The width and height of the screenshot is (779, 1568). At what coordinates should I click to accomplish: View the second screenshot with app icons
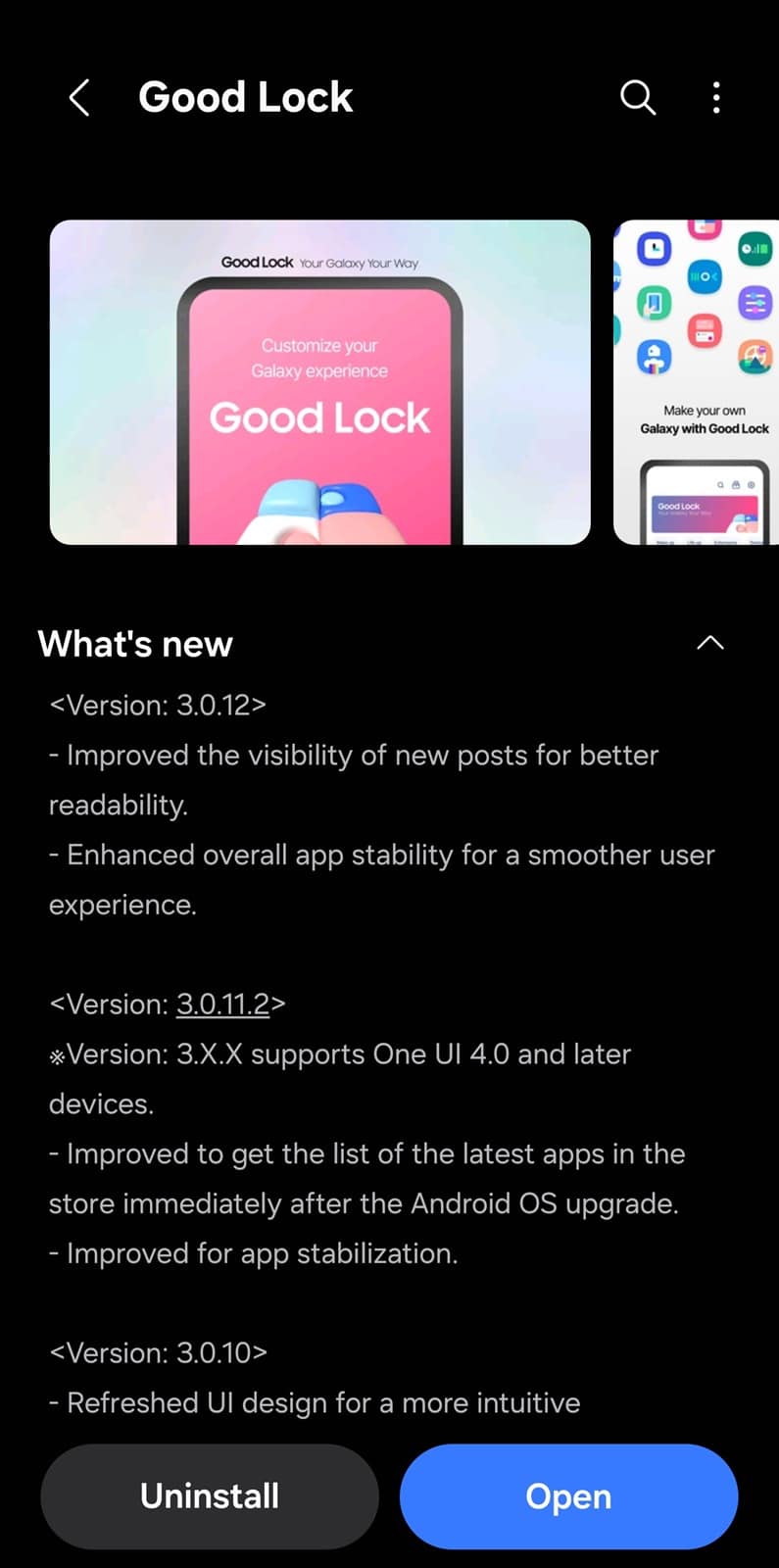point(698,382)
